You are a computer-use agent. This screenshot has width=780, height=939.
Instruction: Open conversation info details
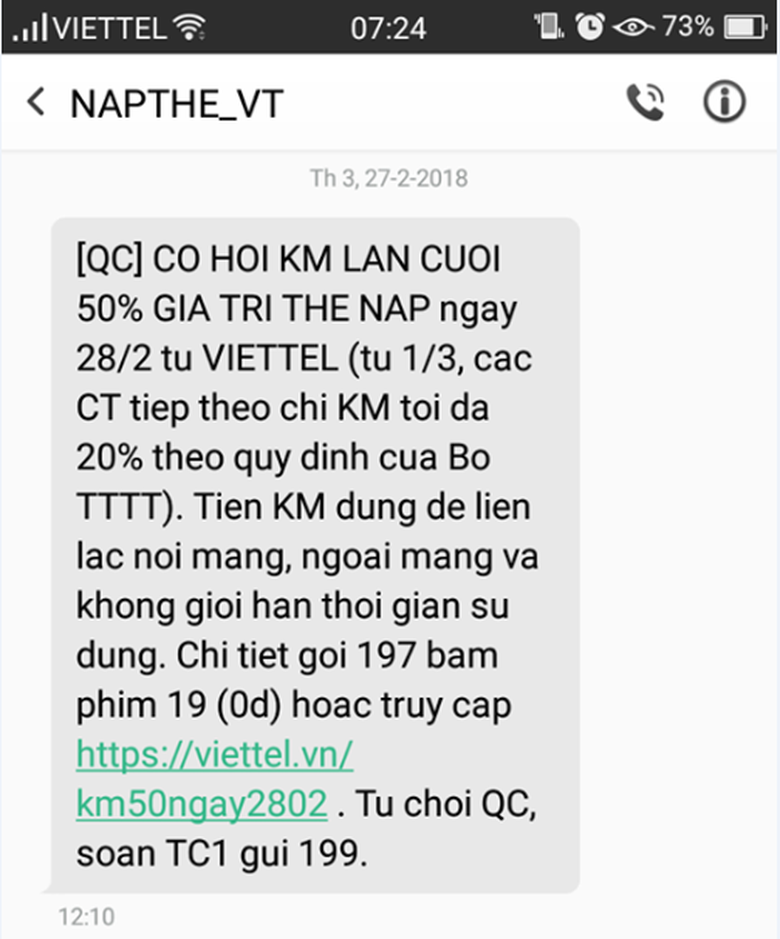(x=724, y=102)
